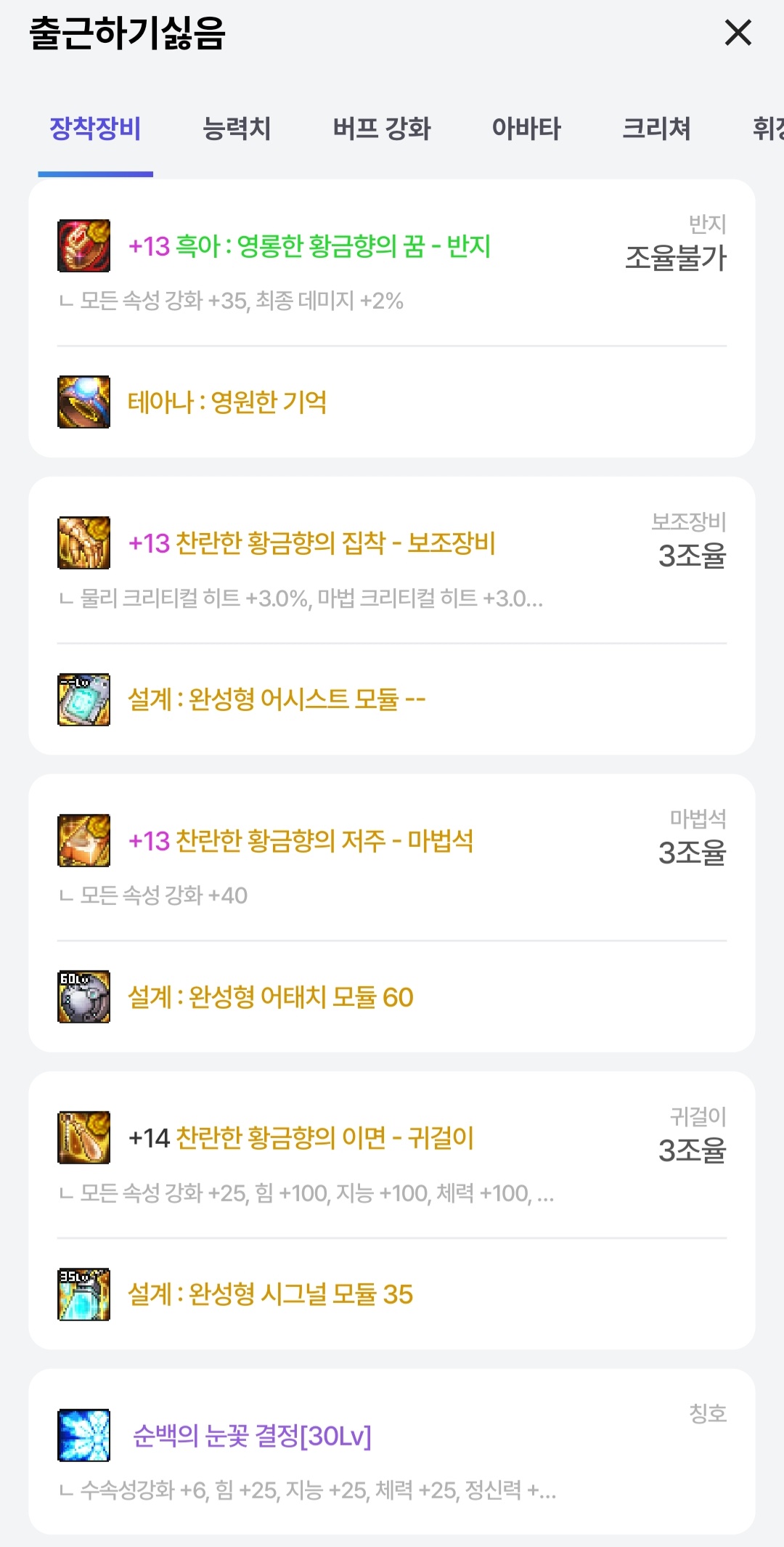
Task: View +13 찬란한 황금향의 저주 - 마법석
Action: 301,841
